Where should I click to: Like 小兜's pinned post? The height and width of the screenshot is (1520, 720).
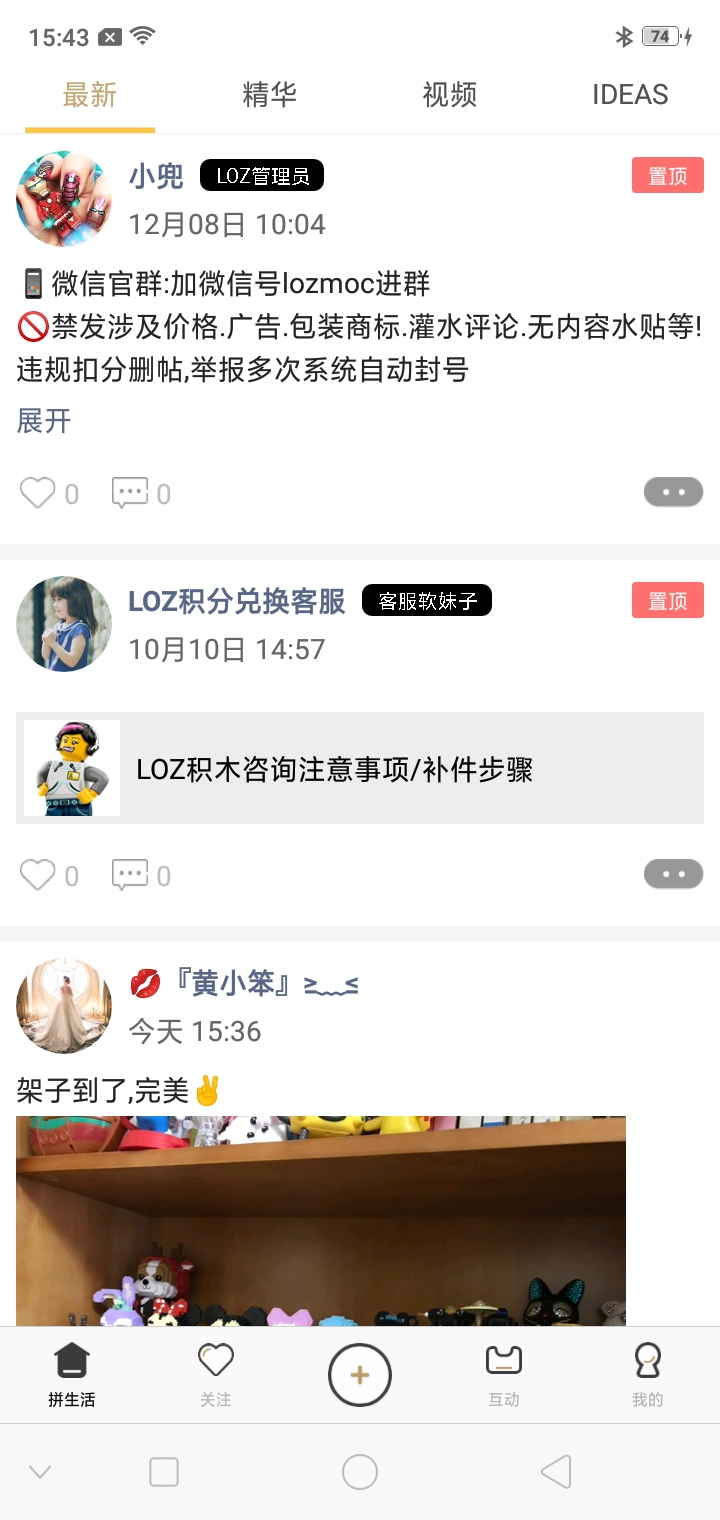[39, 493]
